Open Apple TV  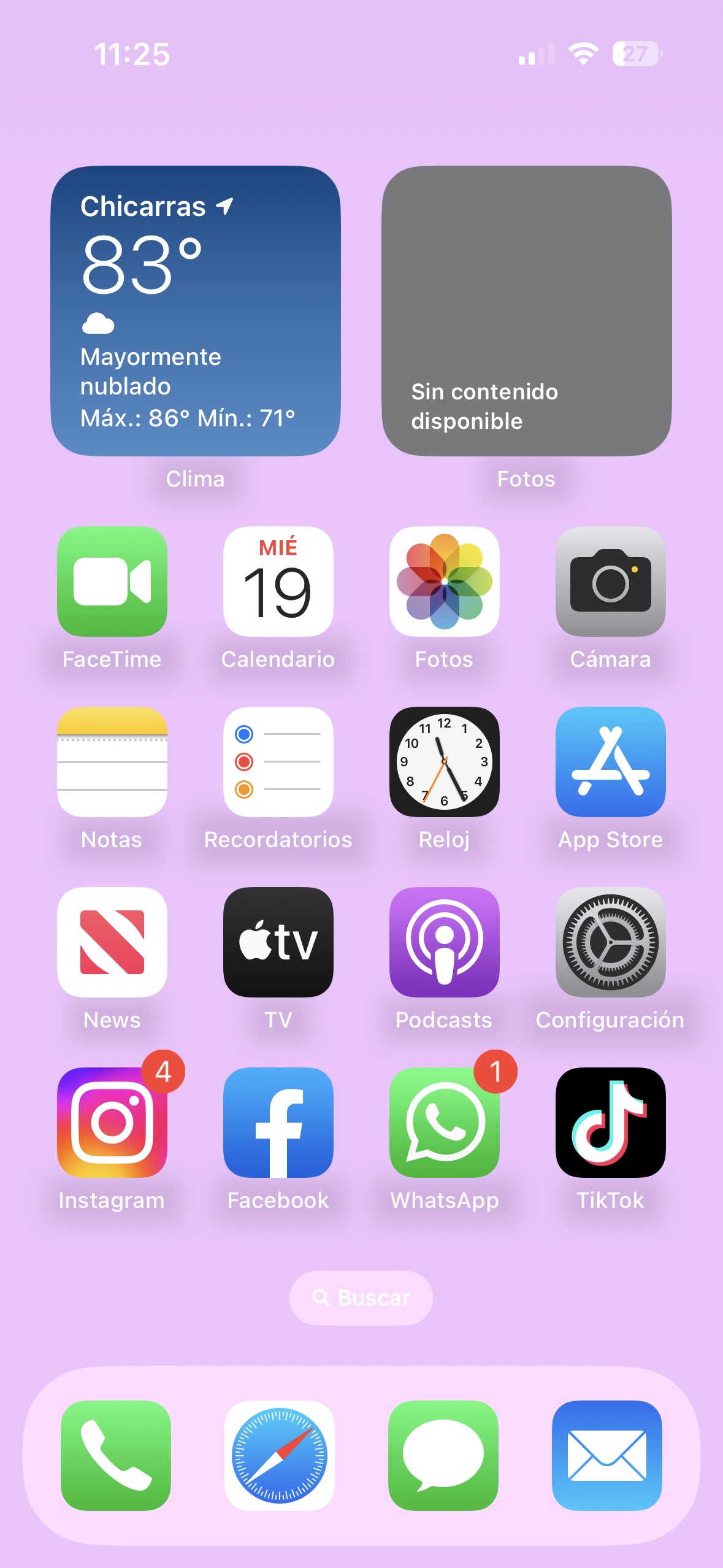278,942
